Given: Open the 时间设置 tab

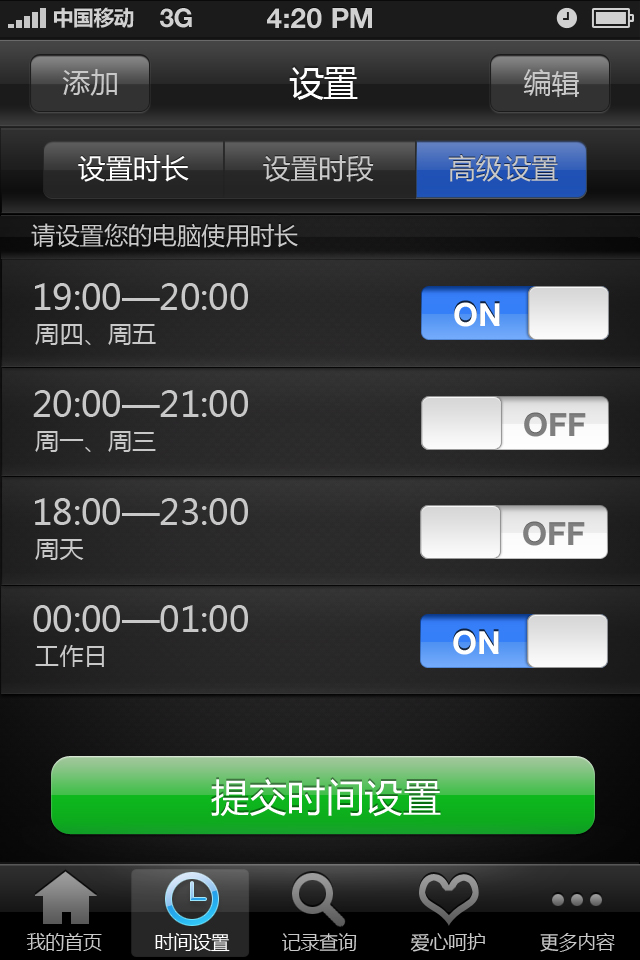Looking at the screenshot, I should 191,912.
